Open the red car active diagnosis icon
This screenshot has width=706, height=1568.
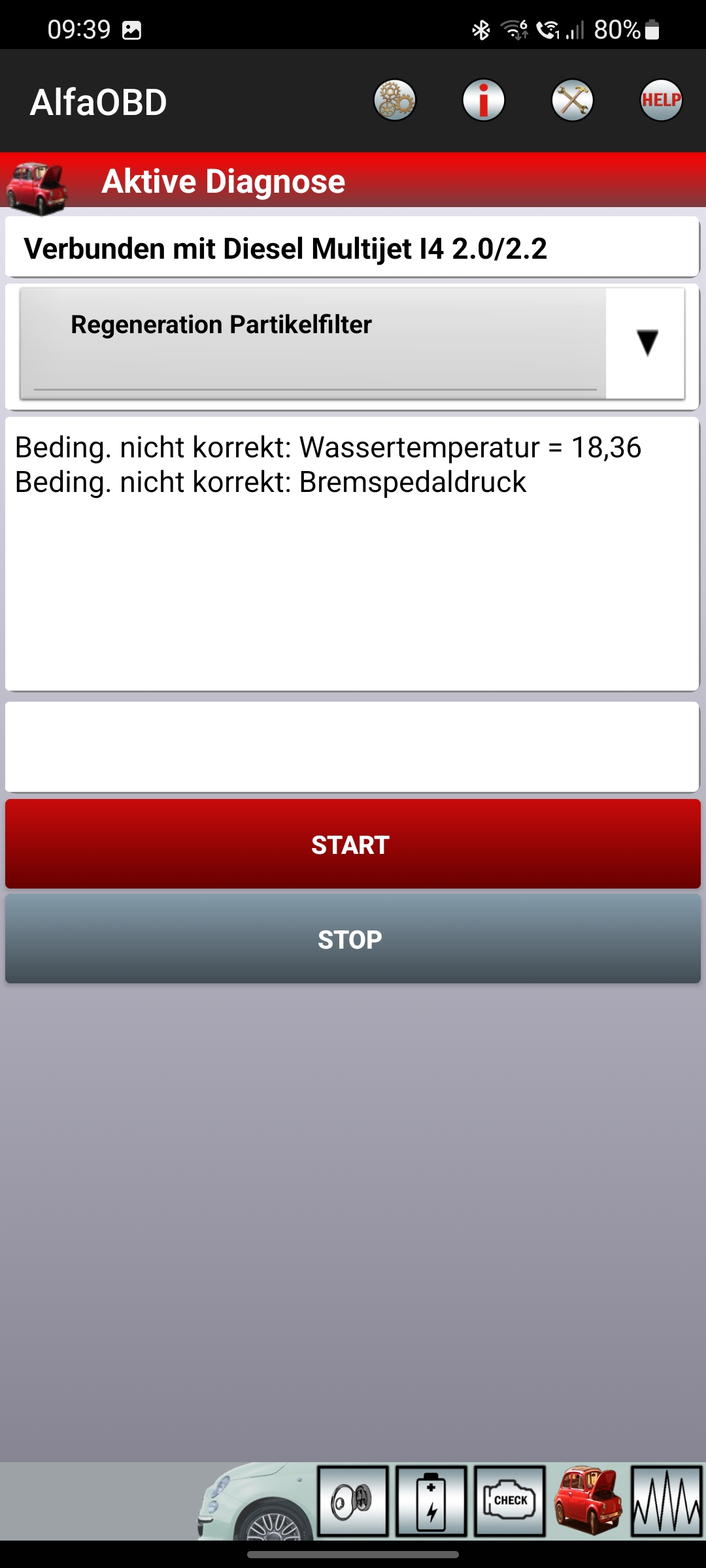click(588, 1500)
